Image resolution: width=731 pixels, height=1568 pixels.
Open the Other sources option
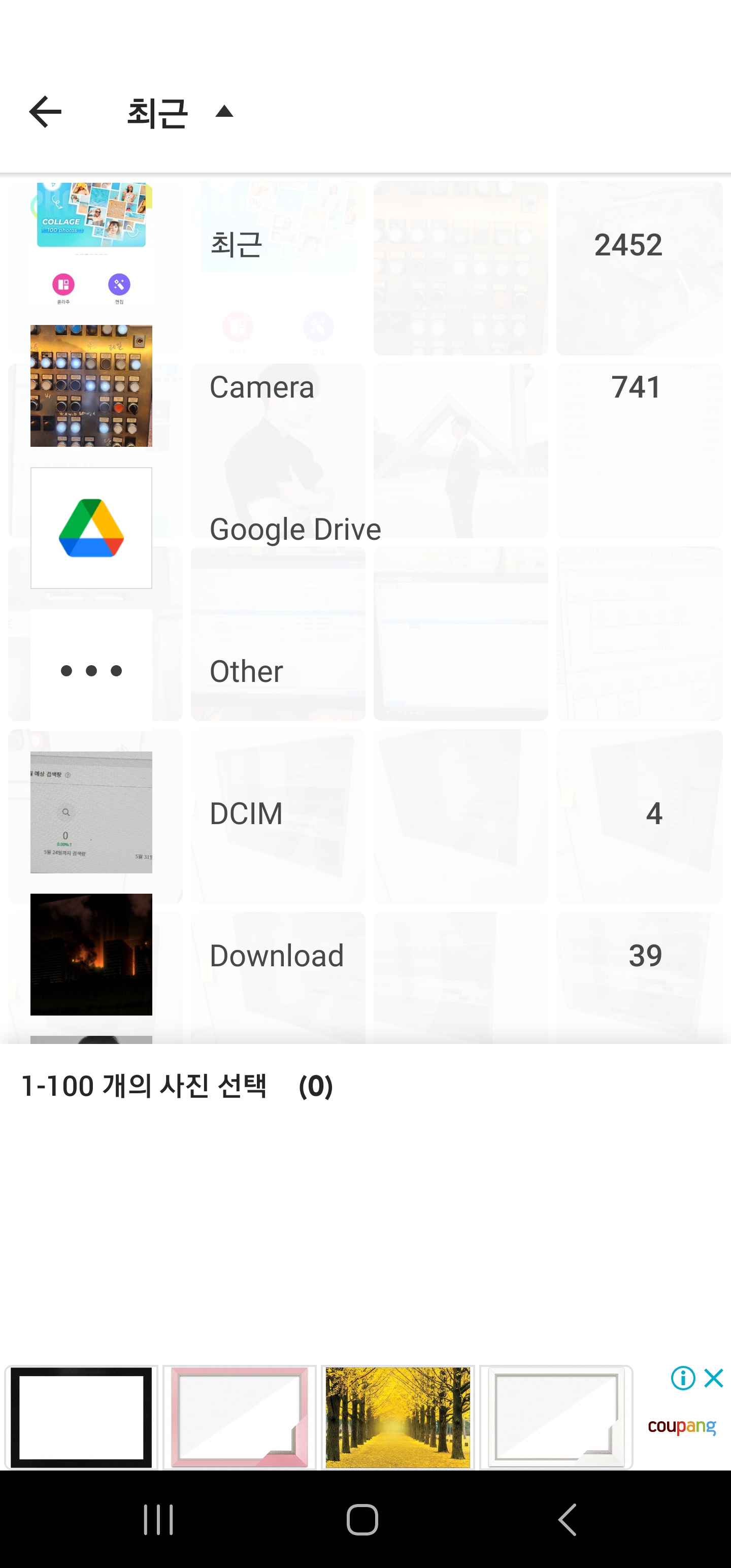(x=365, y=671)
